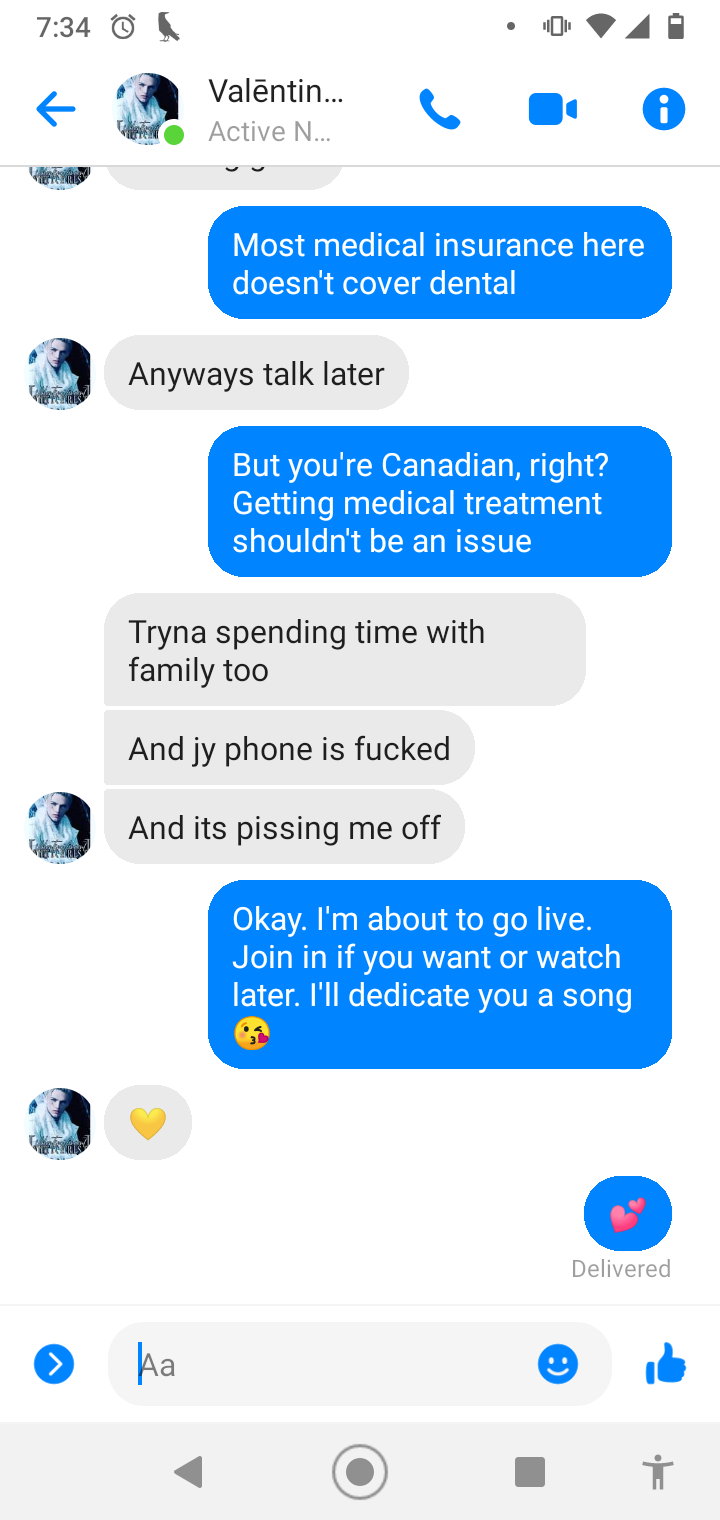Screen dimensions: 720x1520
Task: Send a thumbs-up like
Action: (666, 1363)
